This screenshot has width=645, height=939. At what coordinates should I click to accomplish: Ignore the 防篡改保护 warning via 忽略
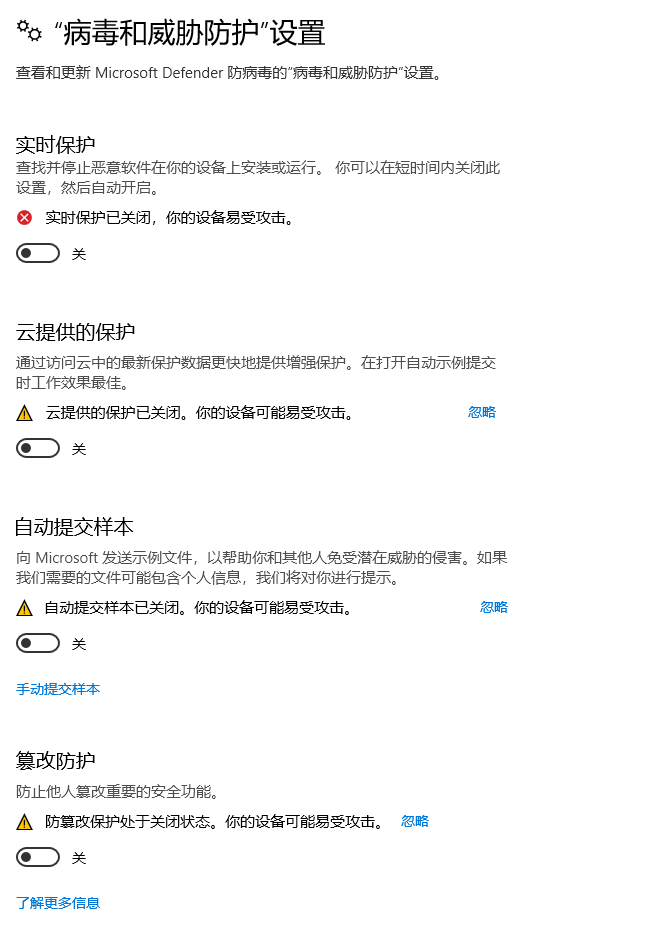point(415,821)
